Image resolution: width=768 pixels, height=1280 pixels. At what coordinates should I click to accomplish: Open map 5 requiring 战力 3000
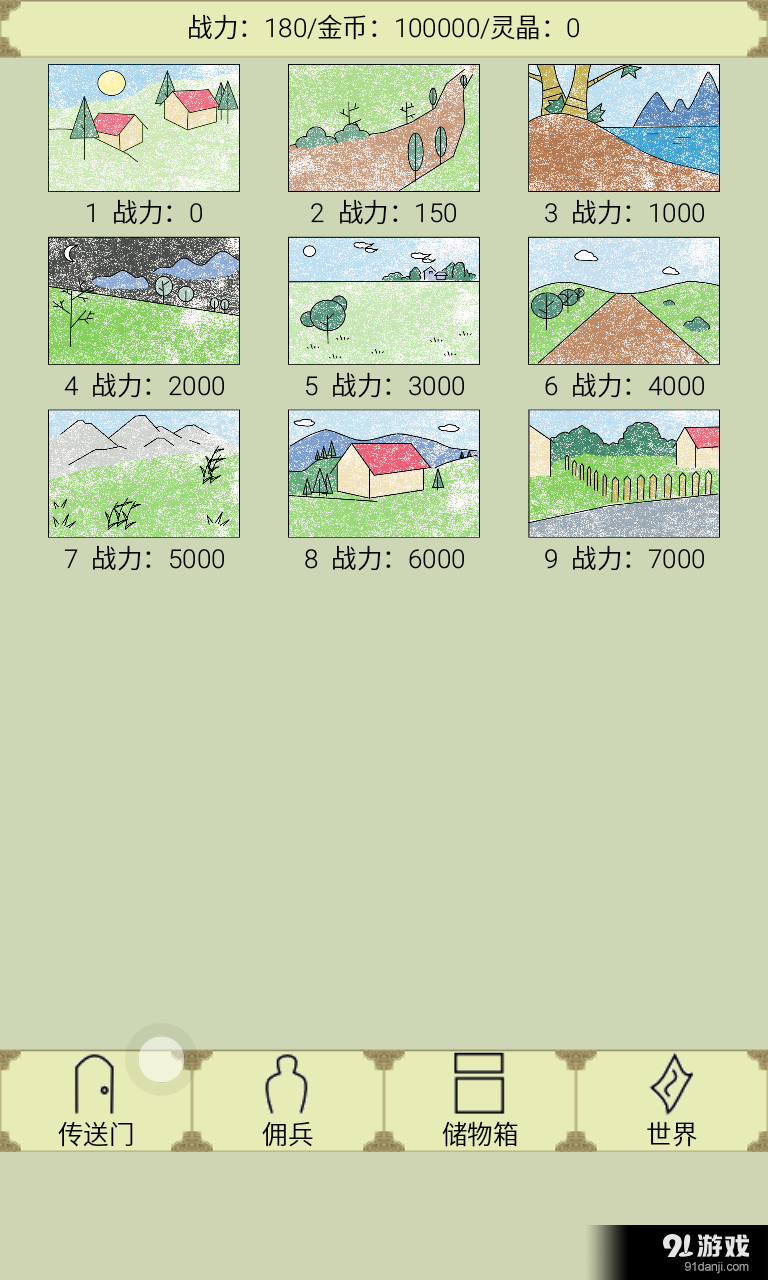384,301
